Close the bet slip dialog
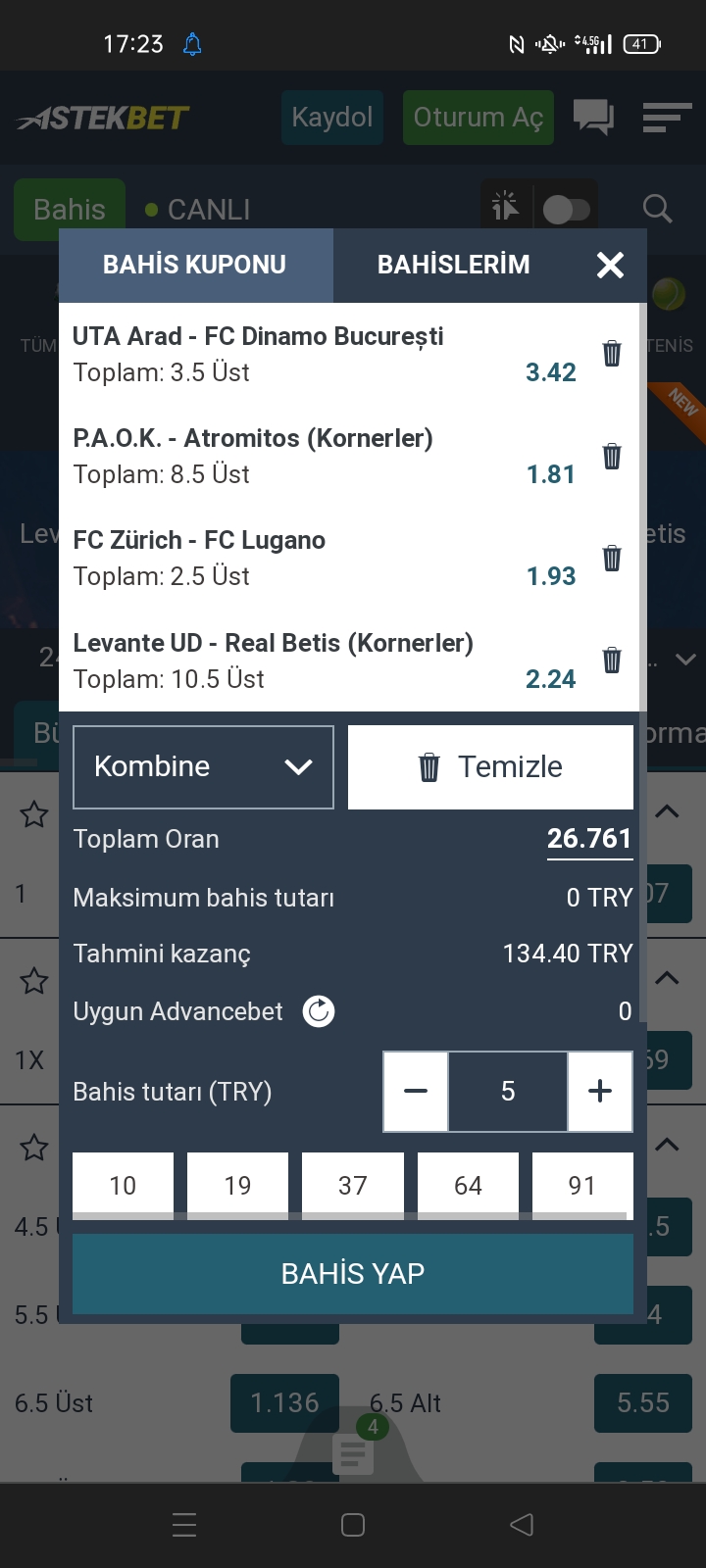 click(x=610, y=265)
